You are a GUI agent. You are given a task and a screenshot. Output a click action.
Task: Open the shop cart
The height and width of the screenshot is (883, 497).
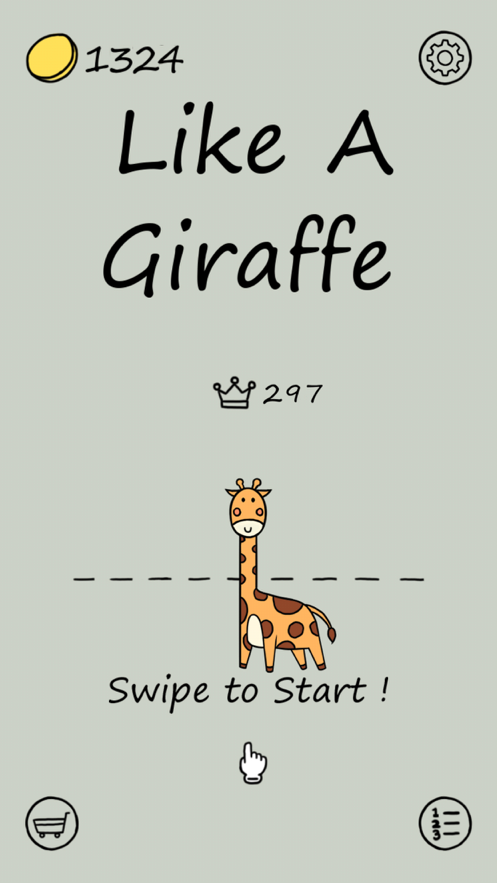[52, 823]
